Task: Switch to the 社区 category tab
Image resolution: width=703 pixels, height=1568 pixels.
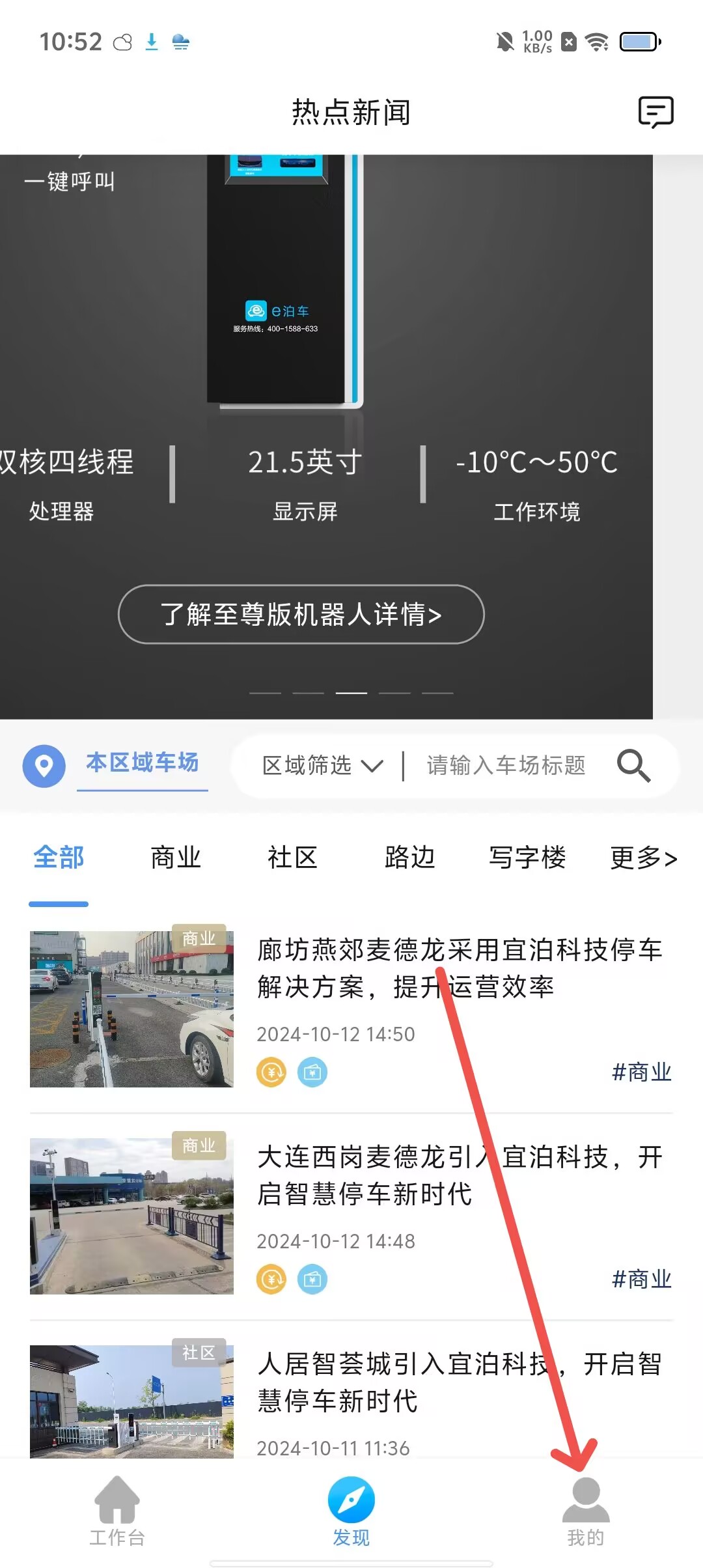Action: click(x=292, y=858)
